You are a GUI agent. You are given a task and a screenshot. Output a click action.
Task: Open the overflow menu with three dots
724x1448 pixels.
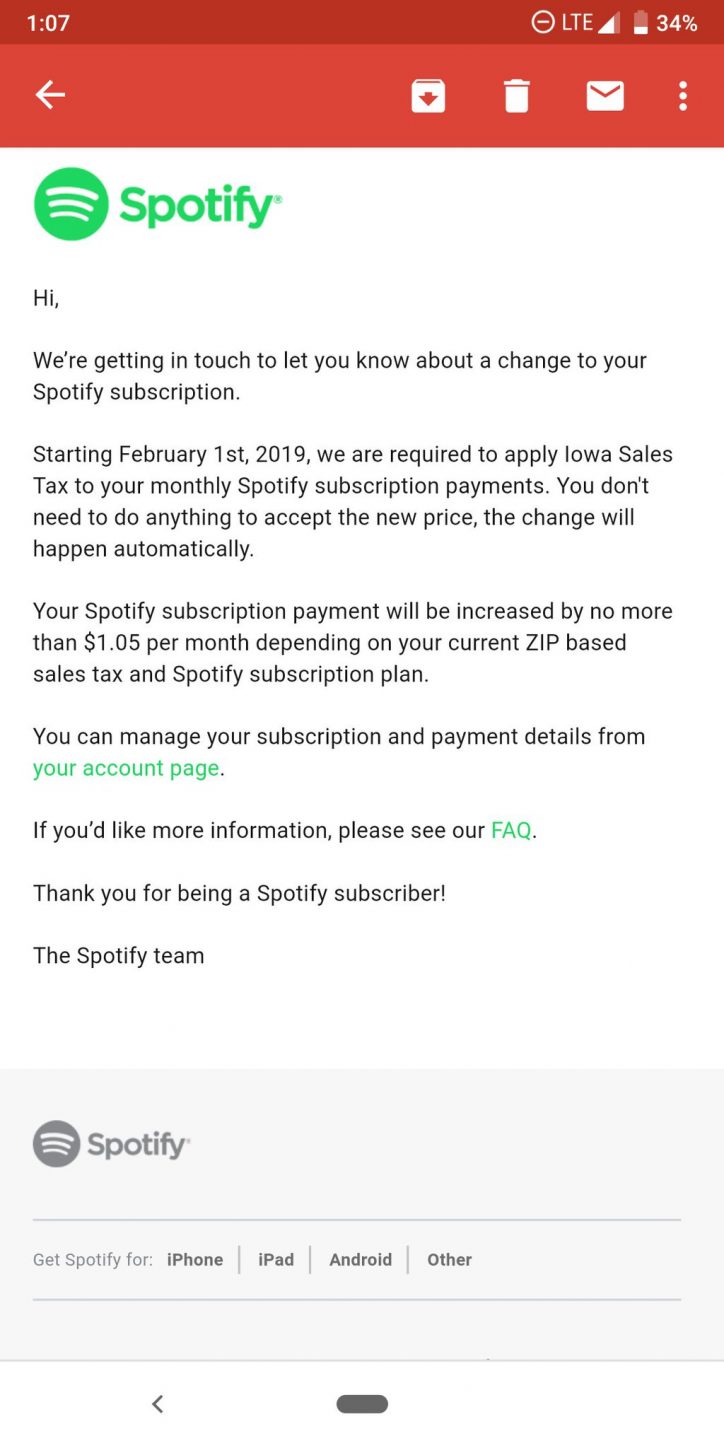[682, 96]
